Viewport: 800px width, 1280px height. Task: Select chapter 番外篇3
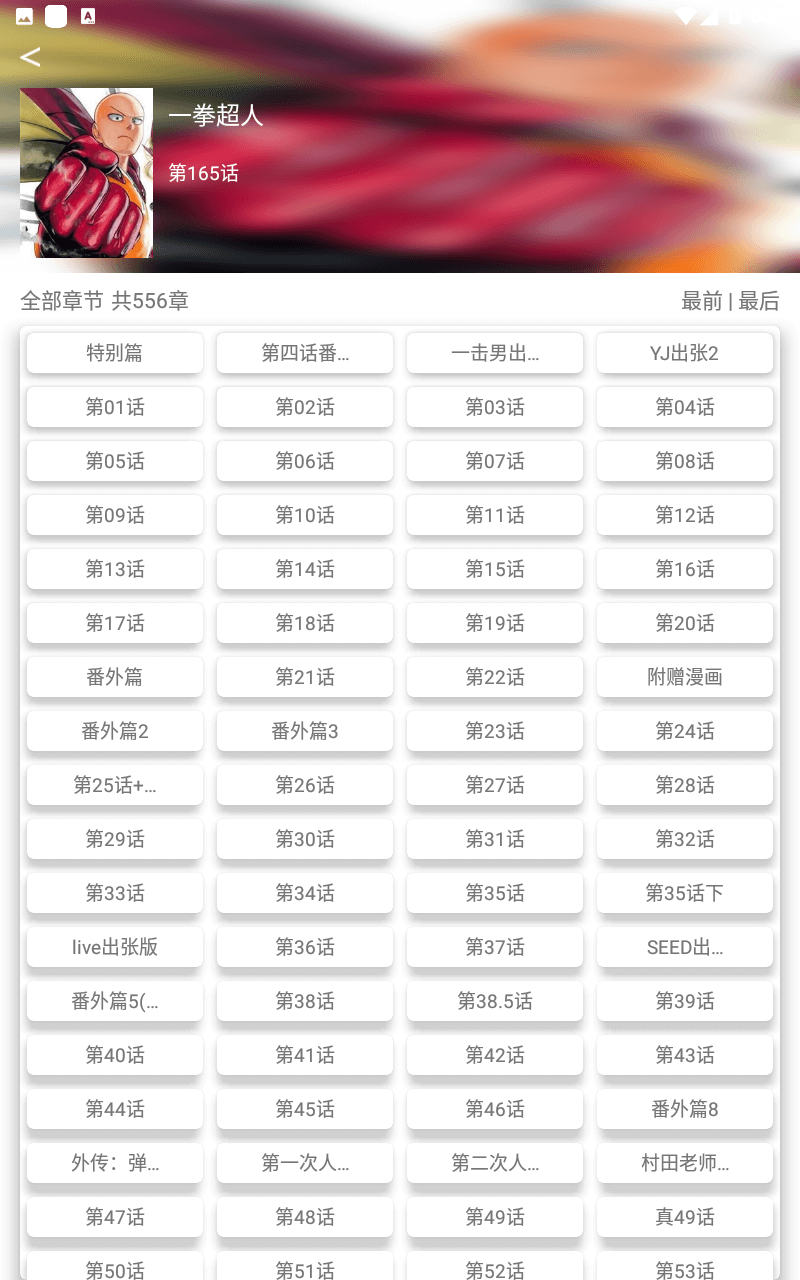(305, 731)
